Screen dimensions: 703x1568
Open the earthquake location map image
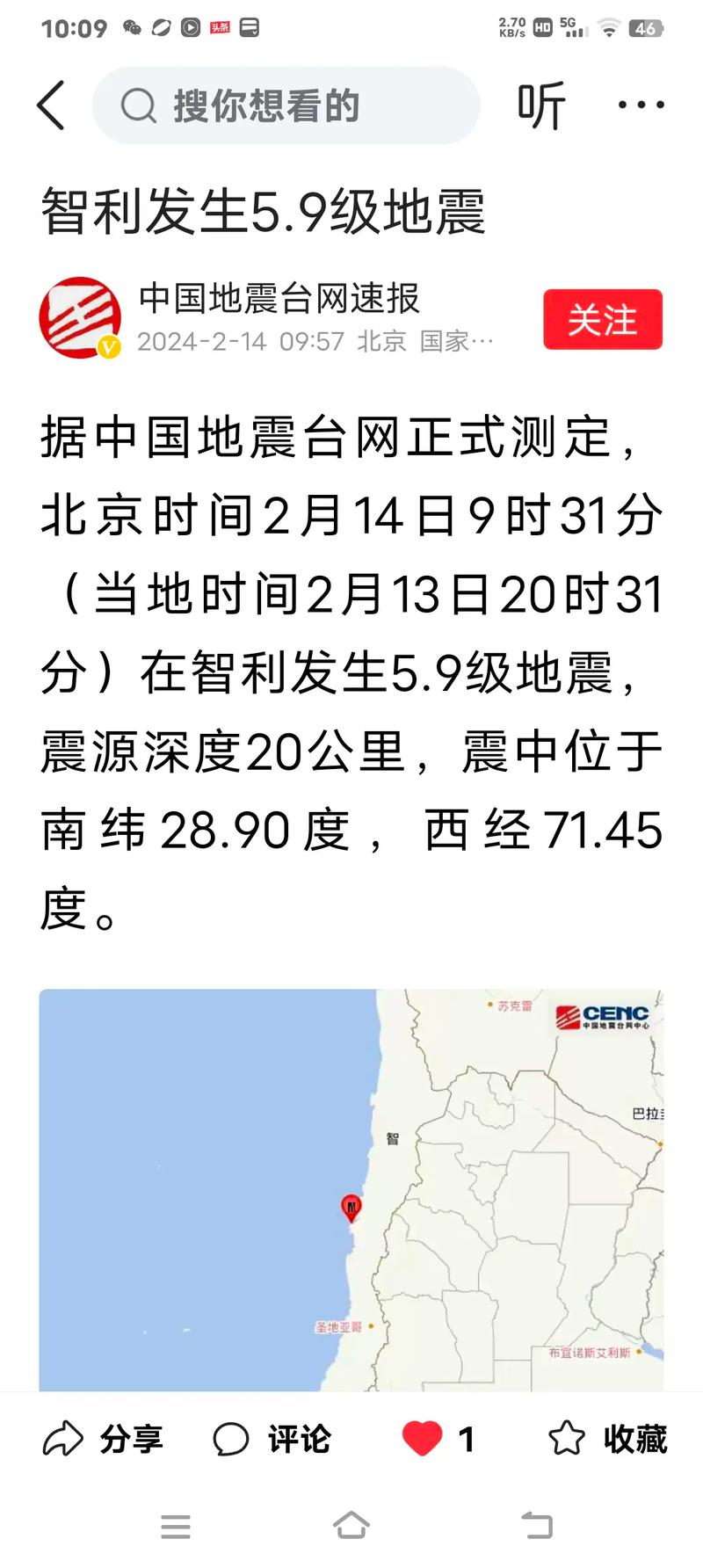[351, 1190]
